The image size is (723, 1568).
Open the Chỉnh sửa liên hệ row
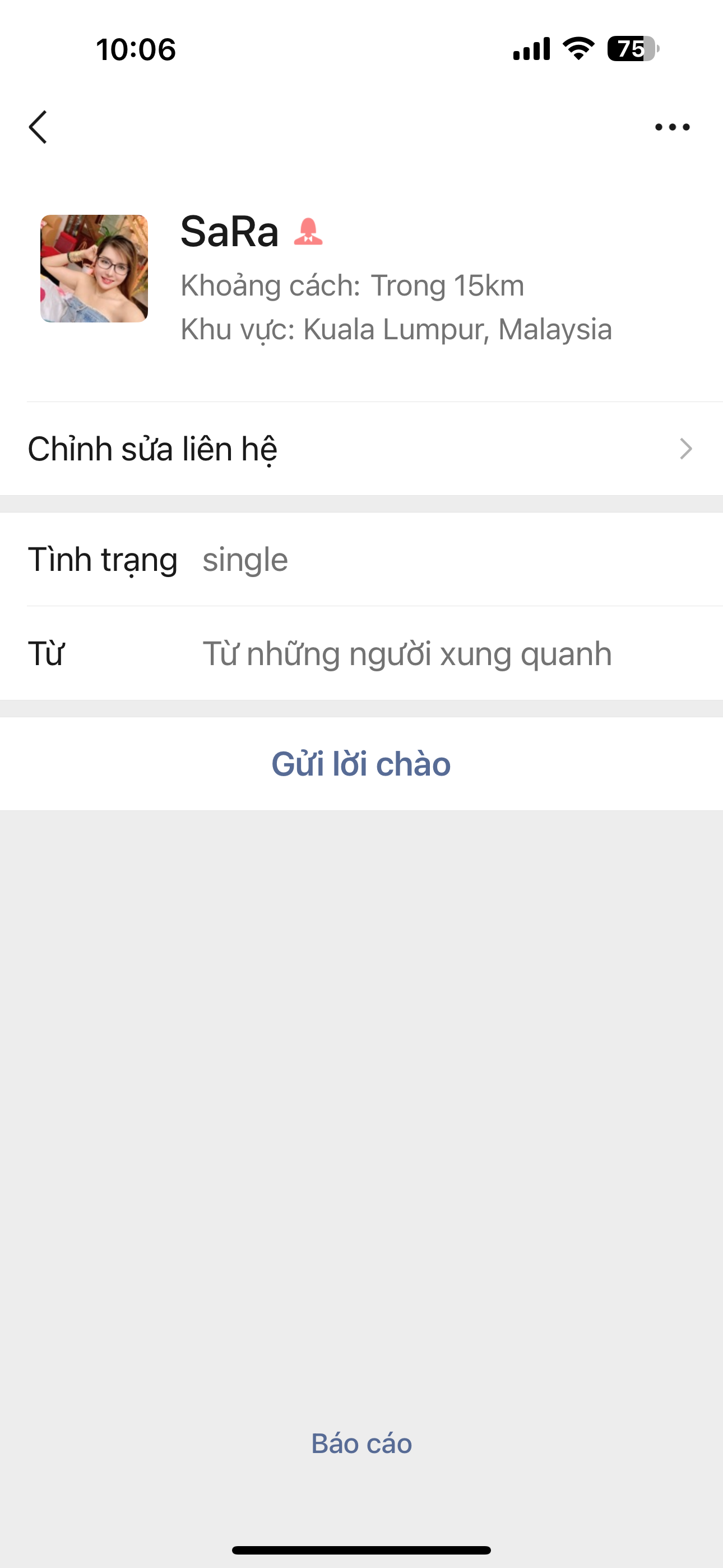point(361,449)
